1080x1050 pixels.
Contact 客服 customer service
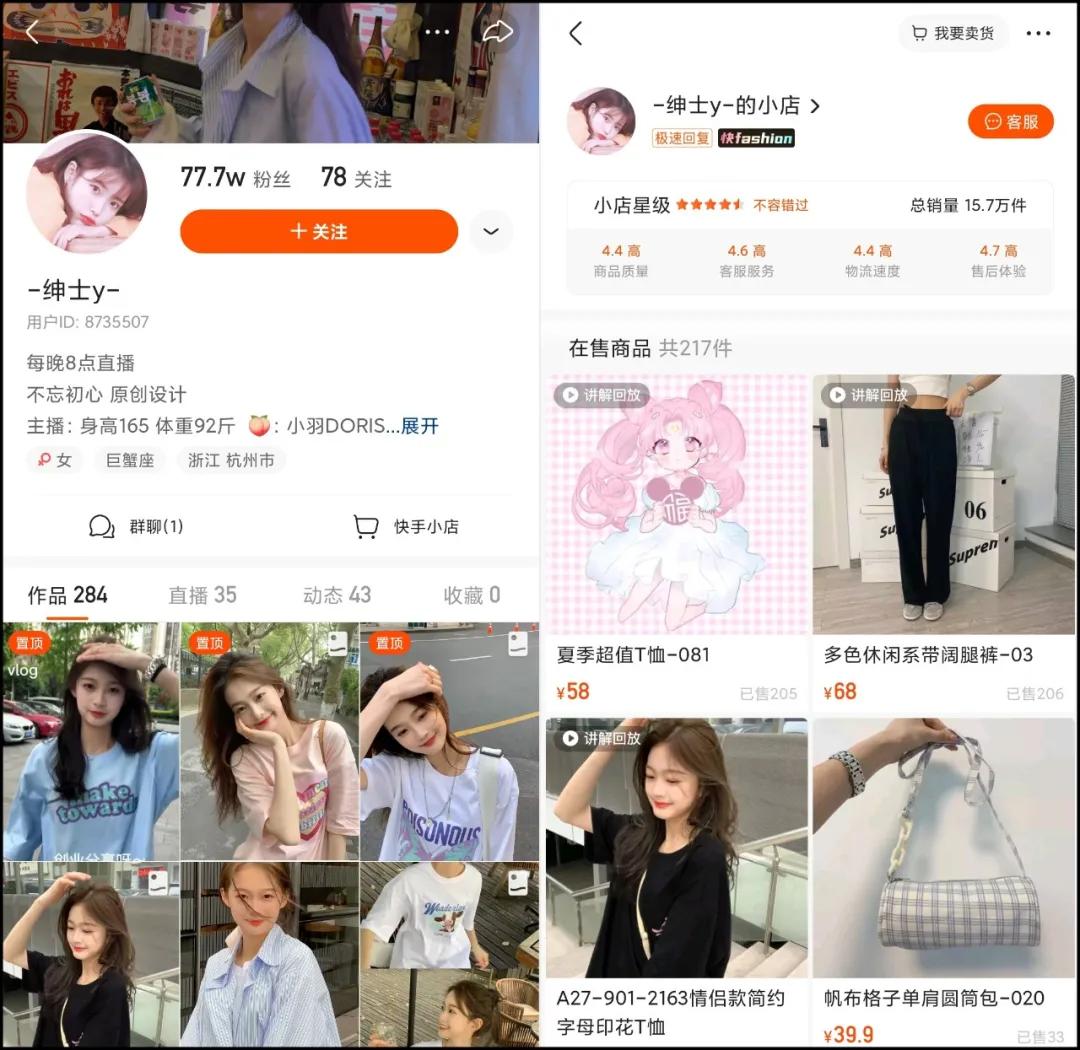pos(1010,121)
